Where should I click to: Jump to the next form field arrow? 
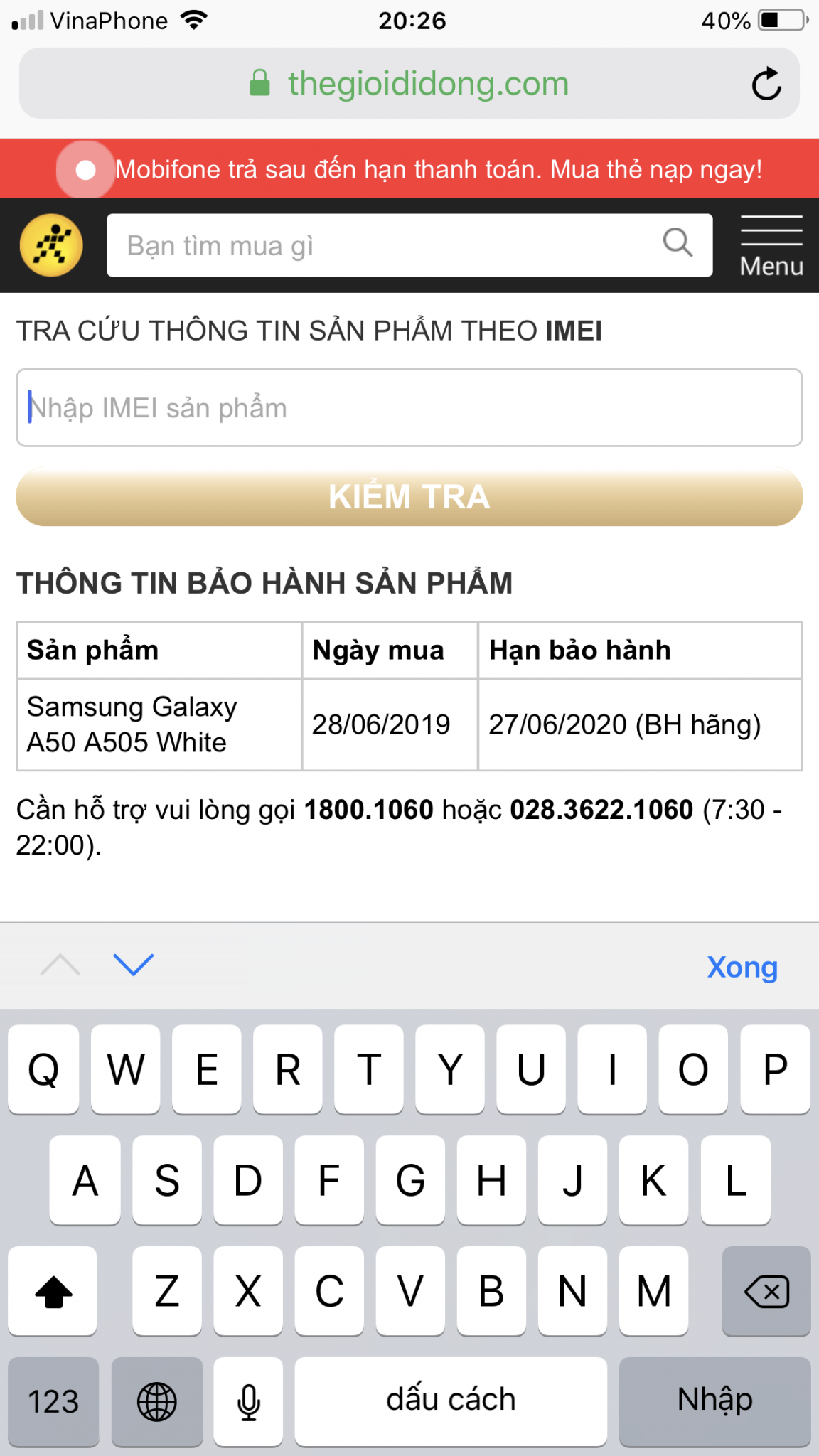[x=134, y=965]
